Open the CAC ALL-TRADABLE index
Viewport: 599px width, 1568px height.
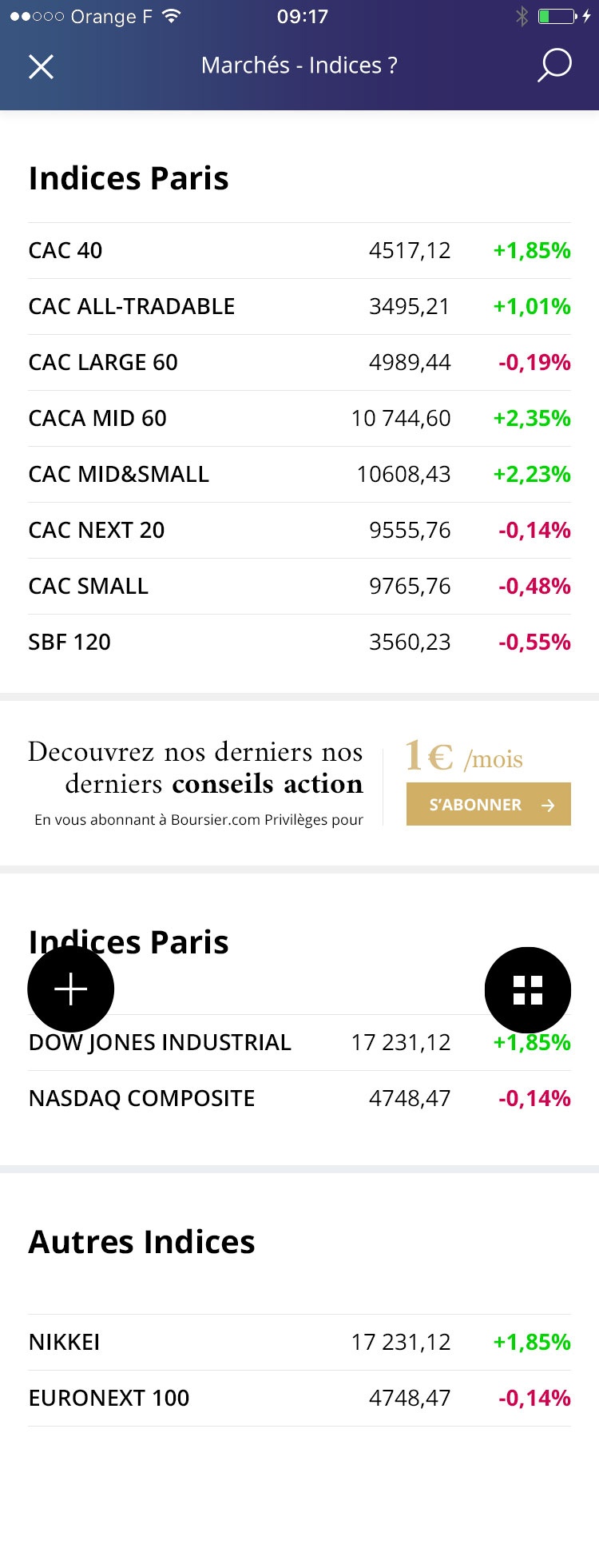tap(299, 307)
